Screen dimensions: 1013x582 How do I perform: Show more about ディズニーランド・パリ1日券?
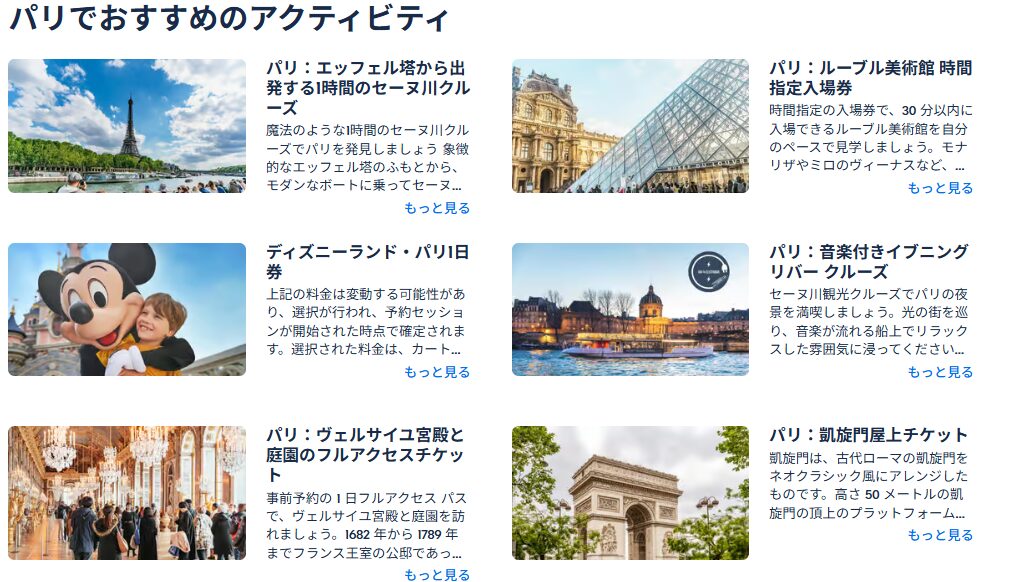[x=437, y=372]
